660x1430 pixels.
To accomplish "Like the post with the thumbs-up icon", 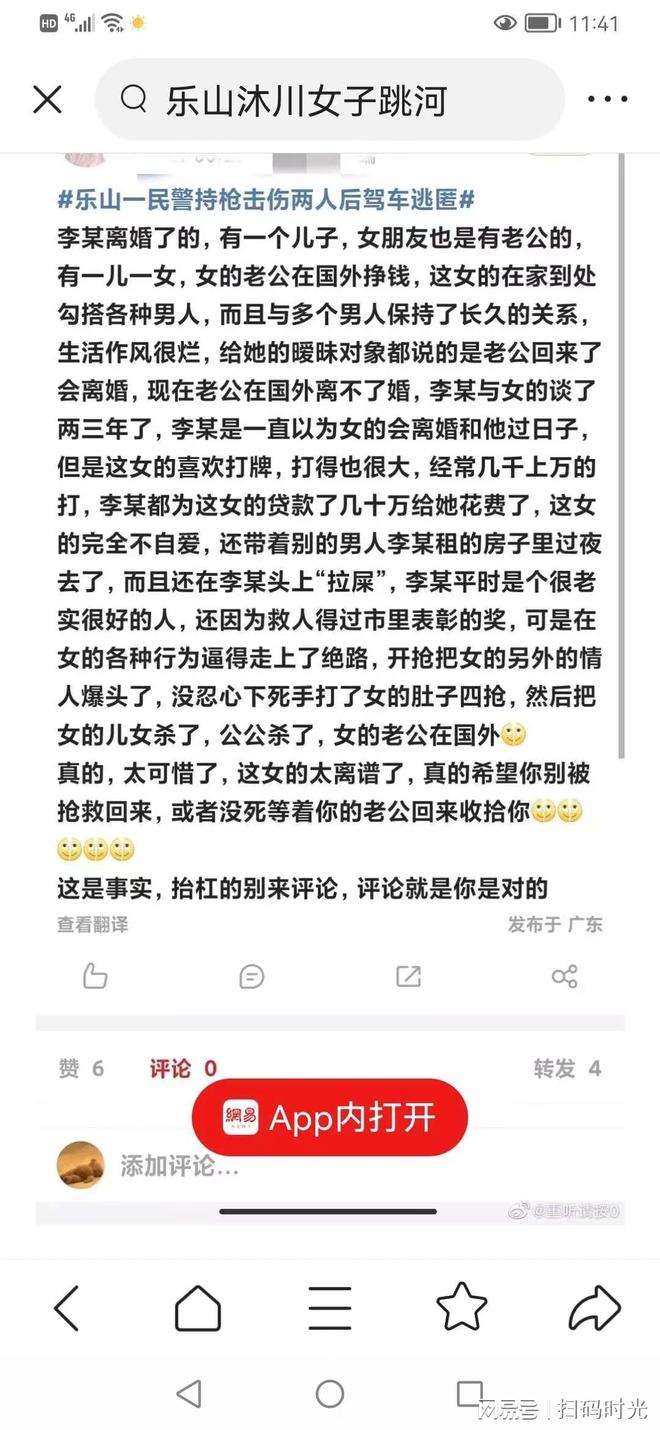I will coord(95,976).
